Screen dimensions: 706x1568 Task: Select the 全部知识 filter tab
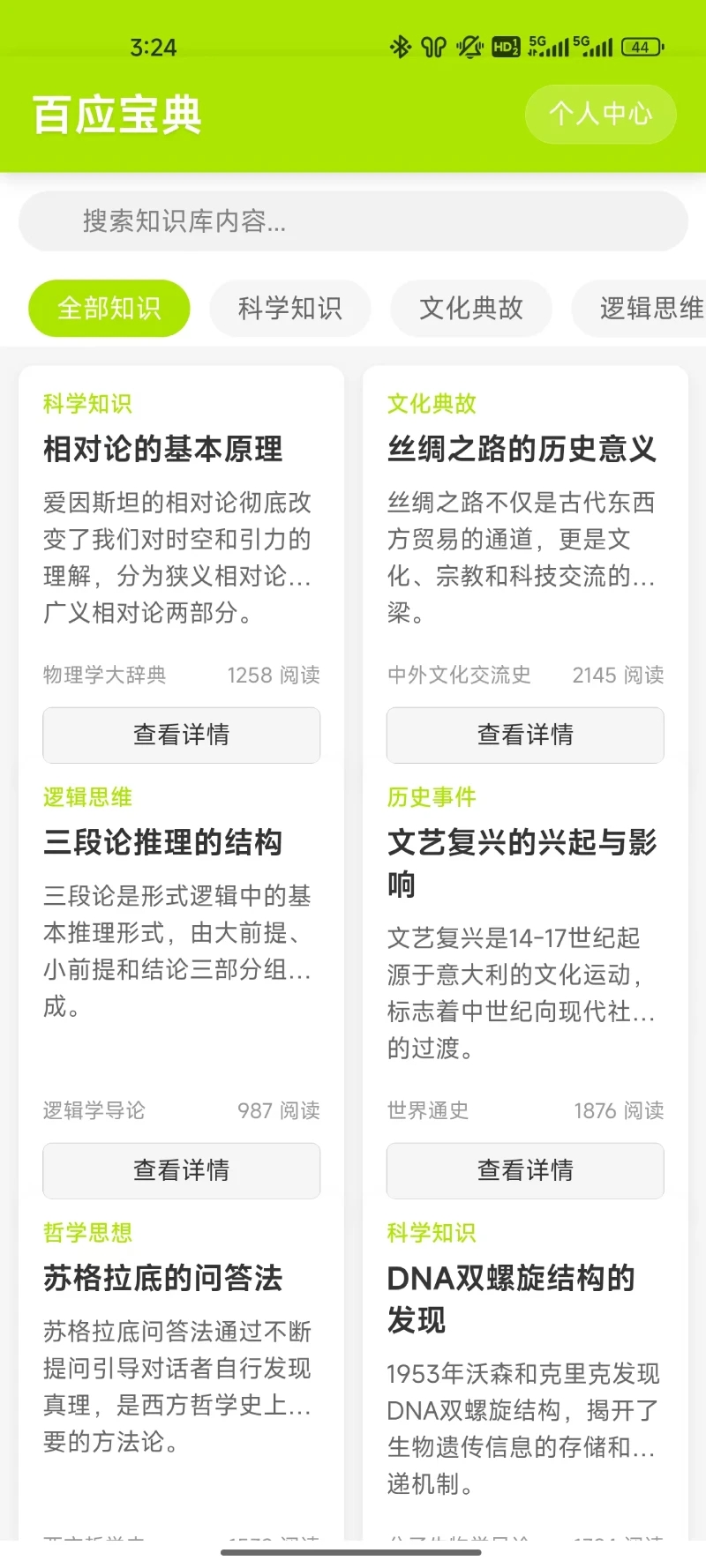click(109, 308)
